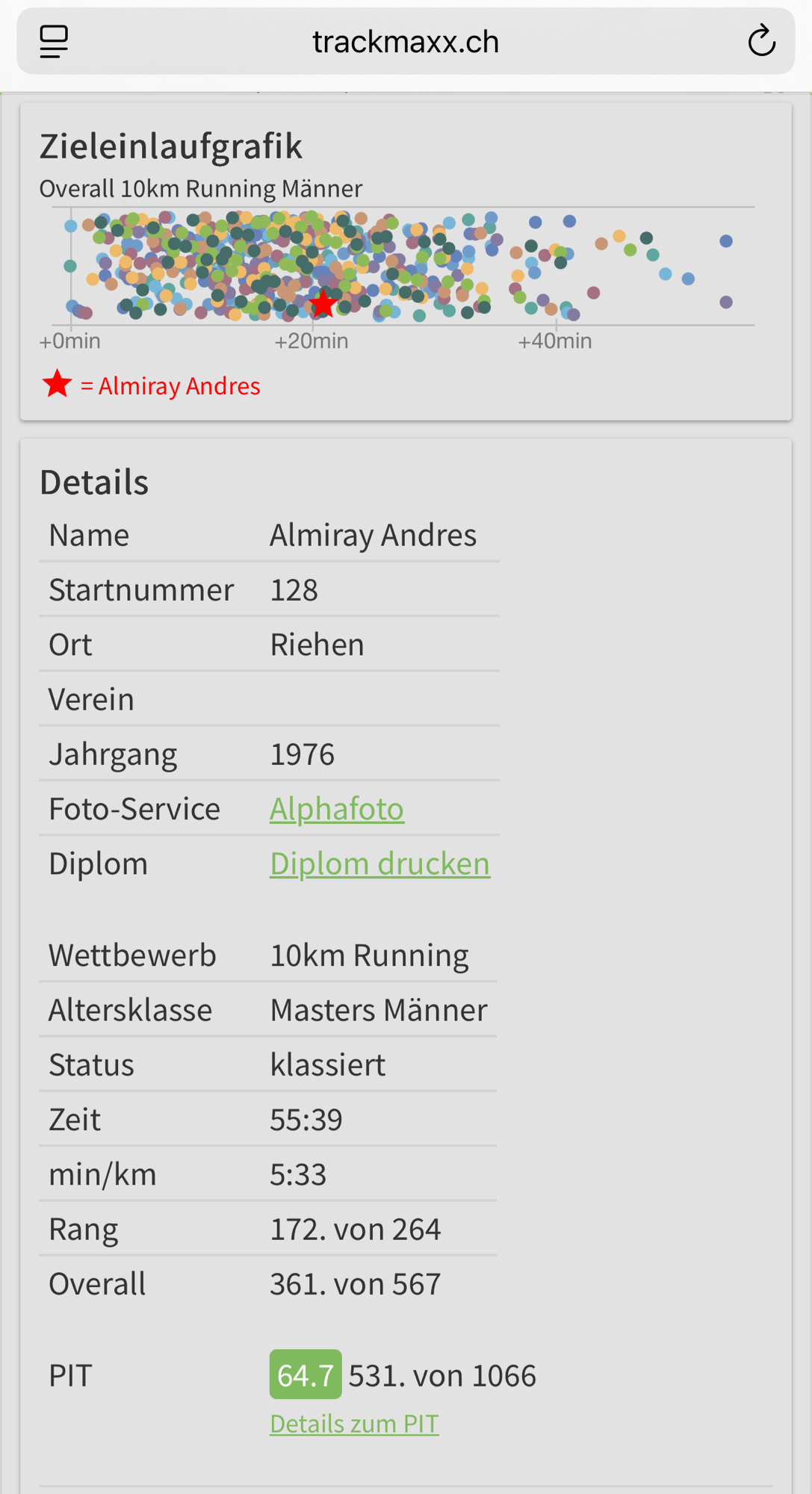Screen dimensions: 812x1494
Task: Open the Alphafoto photo service link
Action: 336,809
